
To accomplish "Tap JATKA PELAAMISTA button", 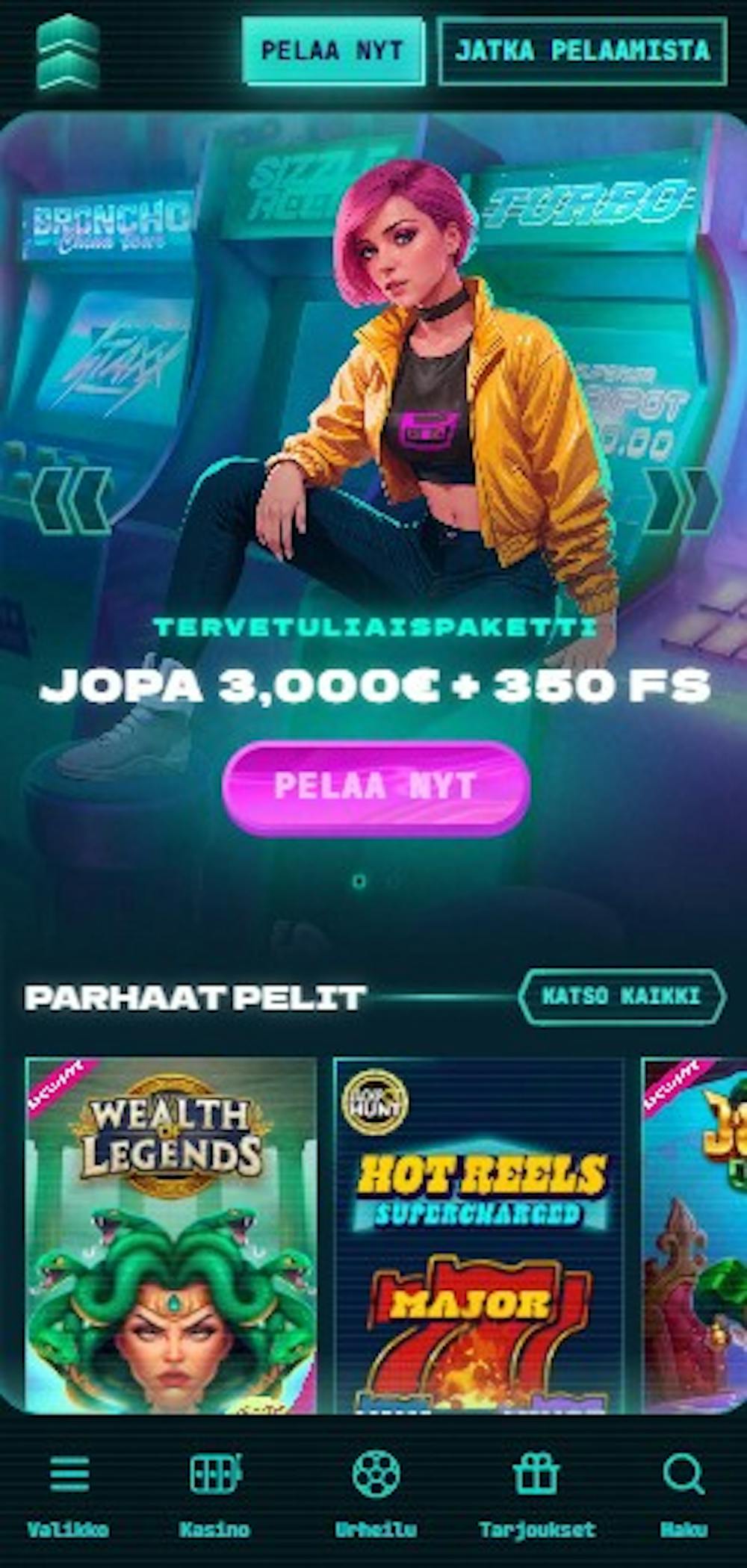I will pyautogui.click(x=582, y=51).
